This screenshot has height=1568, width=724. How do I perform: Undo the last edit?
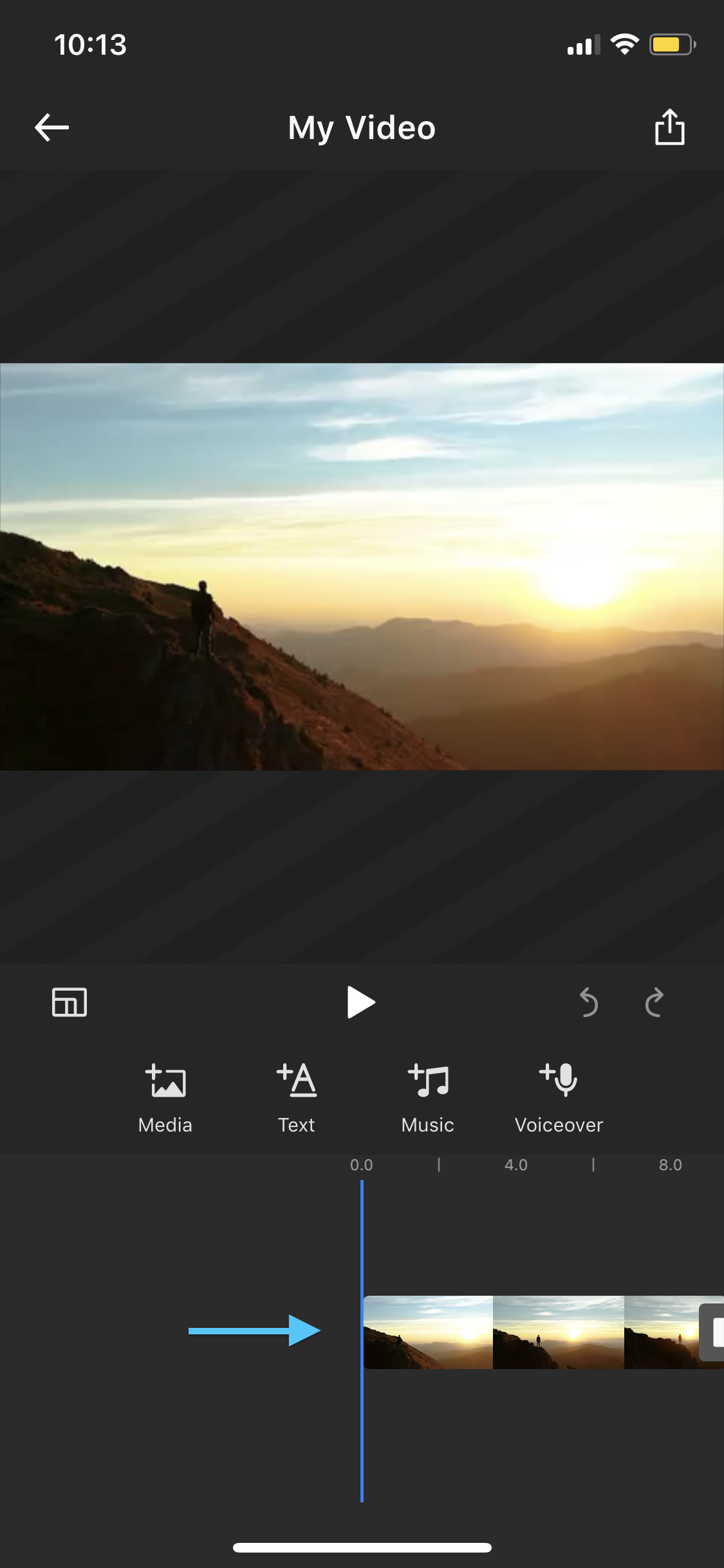[x=588, y=1002]
